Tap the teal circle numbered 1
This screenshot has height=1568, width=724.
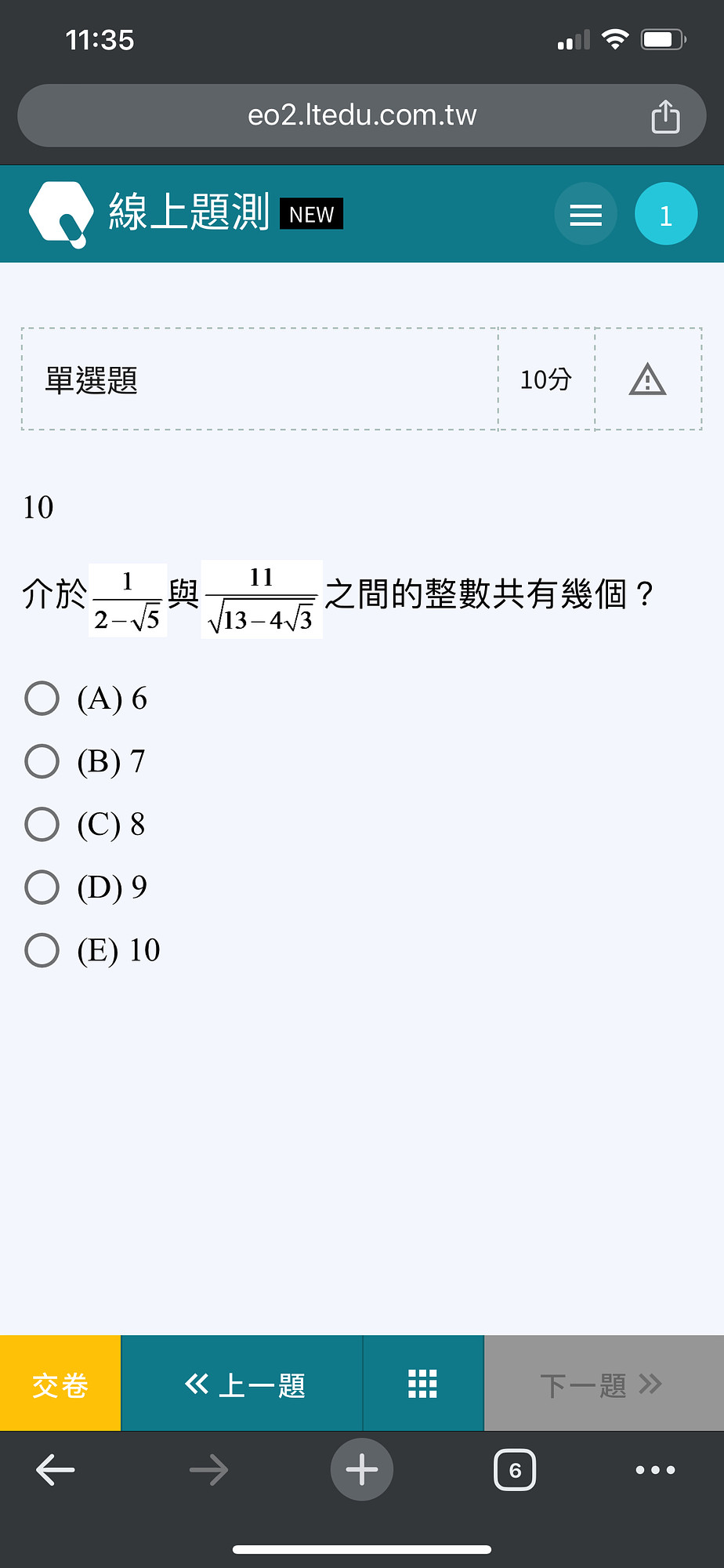(x=666, y=214)
